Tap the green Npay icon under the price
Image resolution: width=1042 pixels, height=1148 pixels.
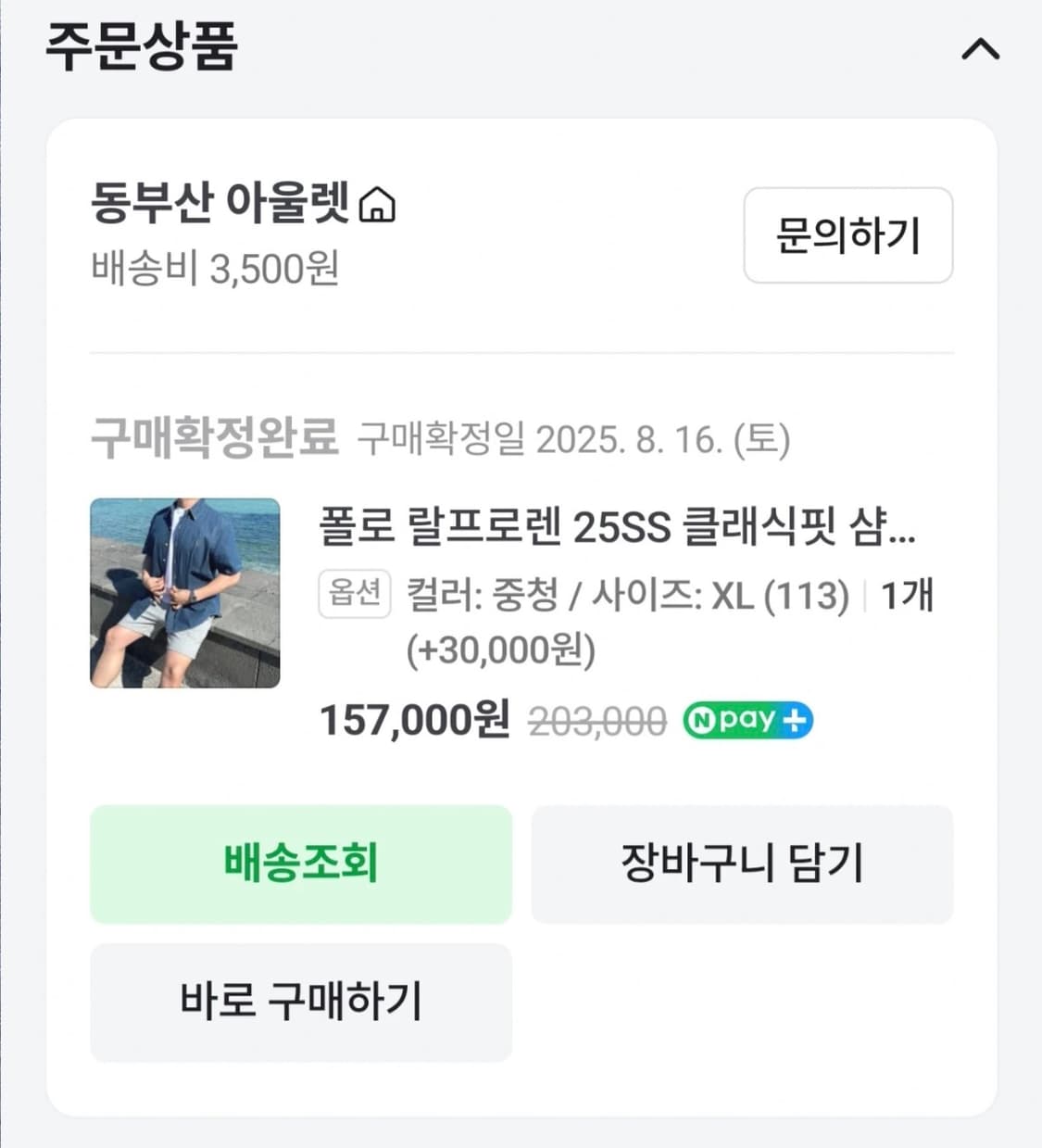click(x=747, y=720)
